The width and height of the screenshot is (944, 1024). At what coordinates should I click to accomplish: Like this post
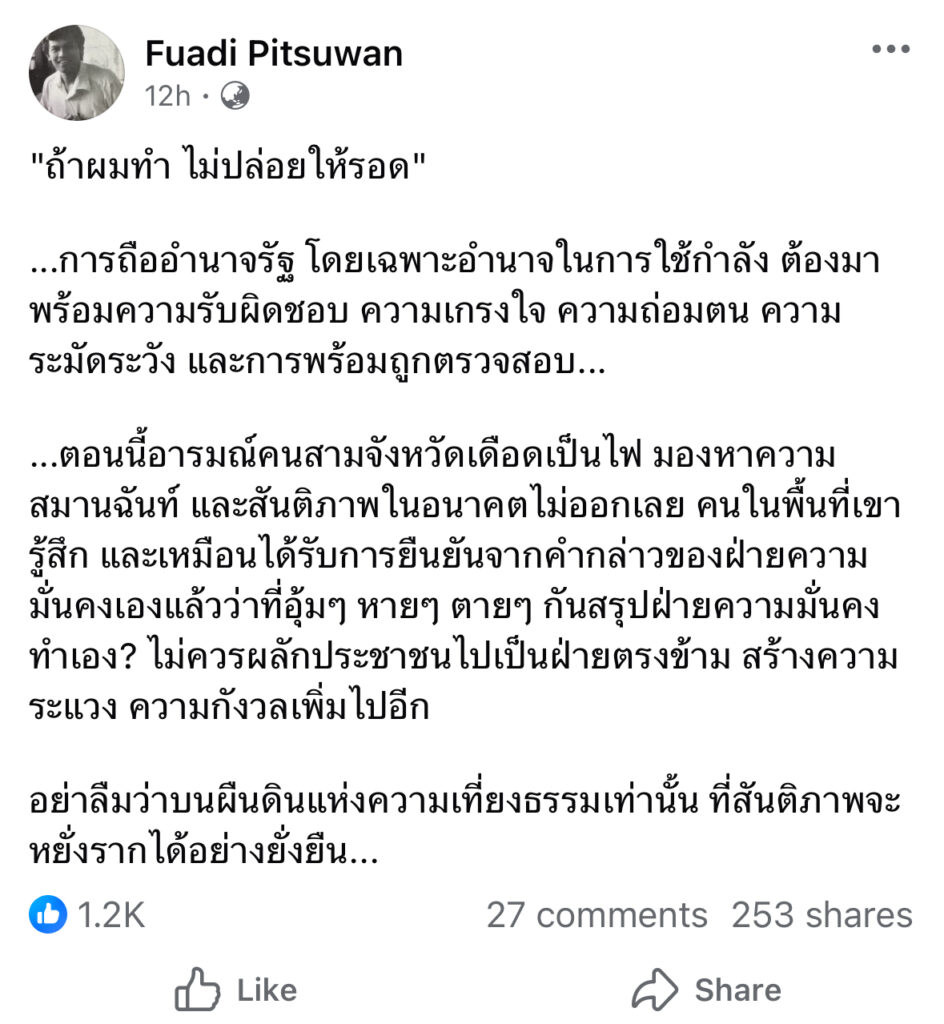pos(236,990)
